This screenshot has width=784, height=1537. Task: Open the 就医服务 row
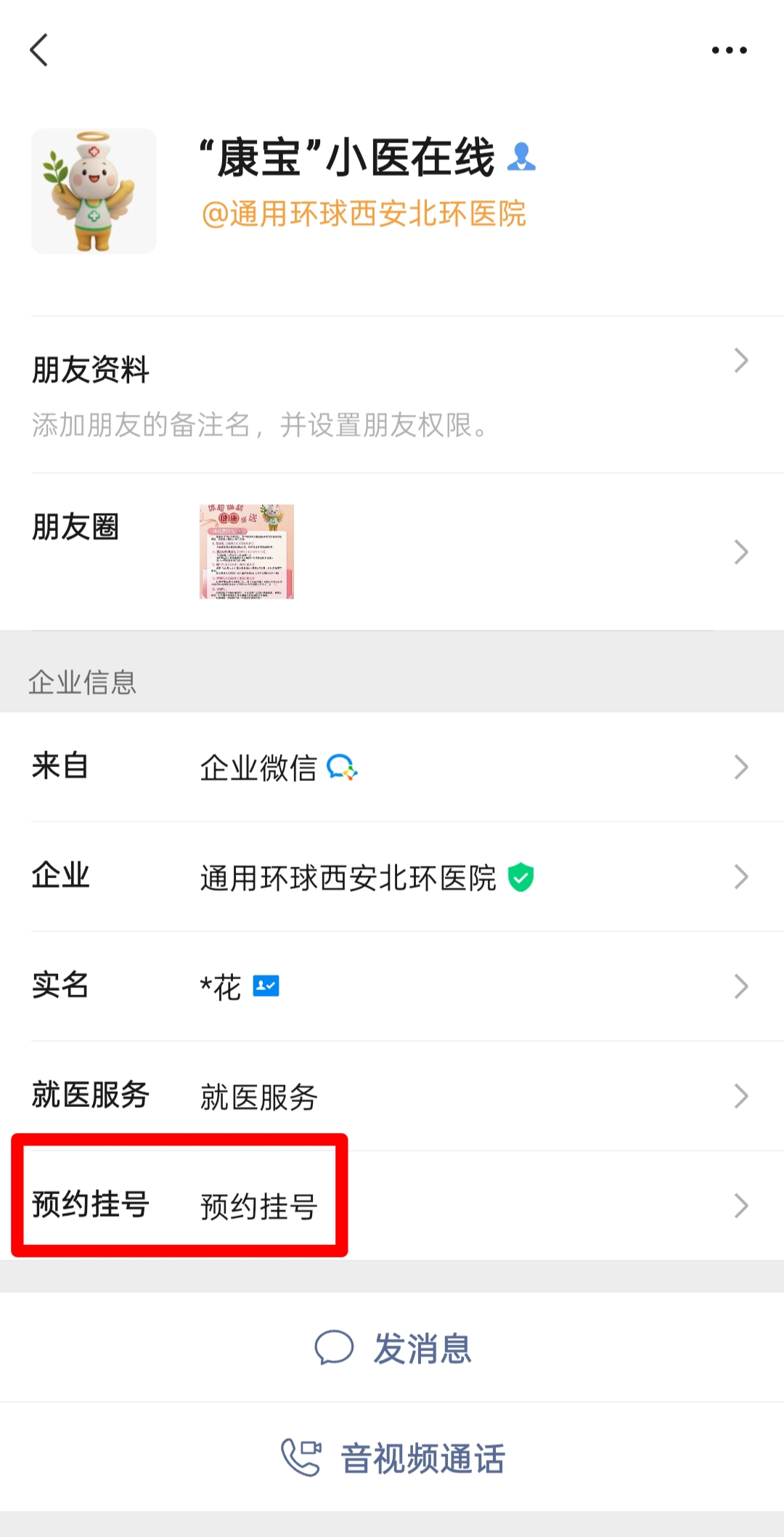[x=392, y=1096]
